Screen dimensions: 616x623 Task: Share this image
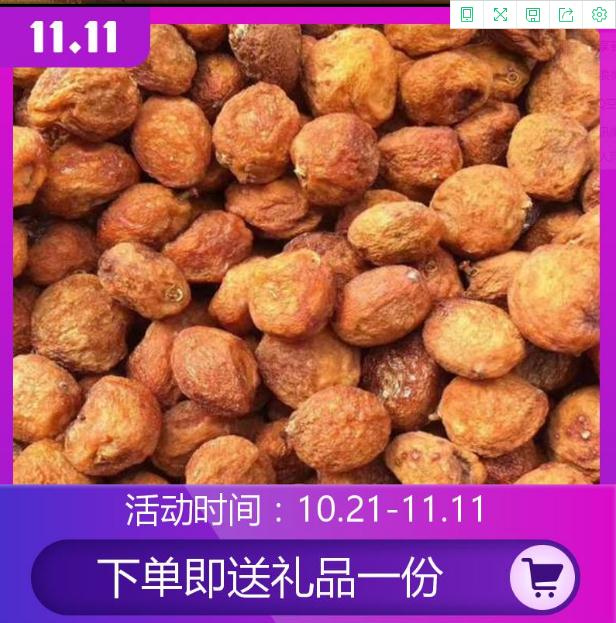(x=566, y=14)
